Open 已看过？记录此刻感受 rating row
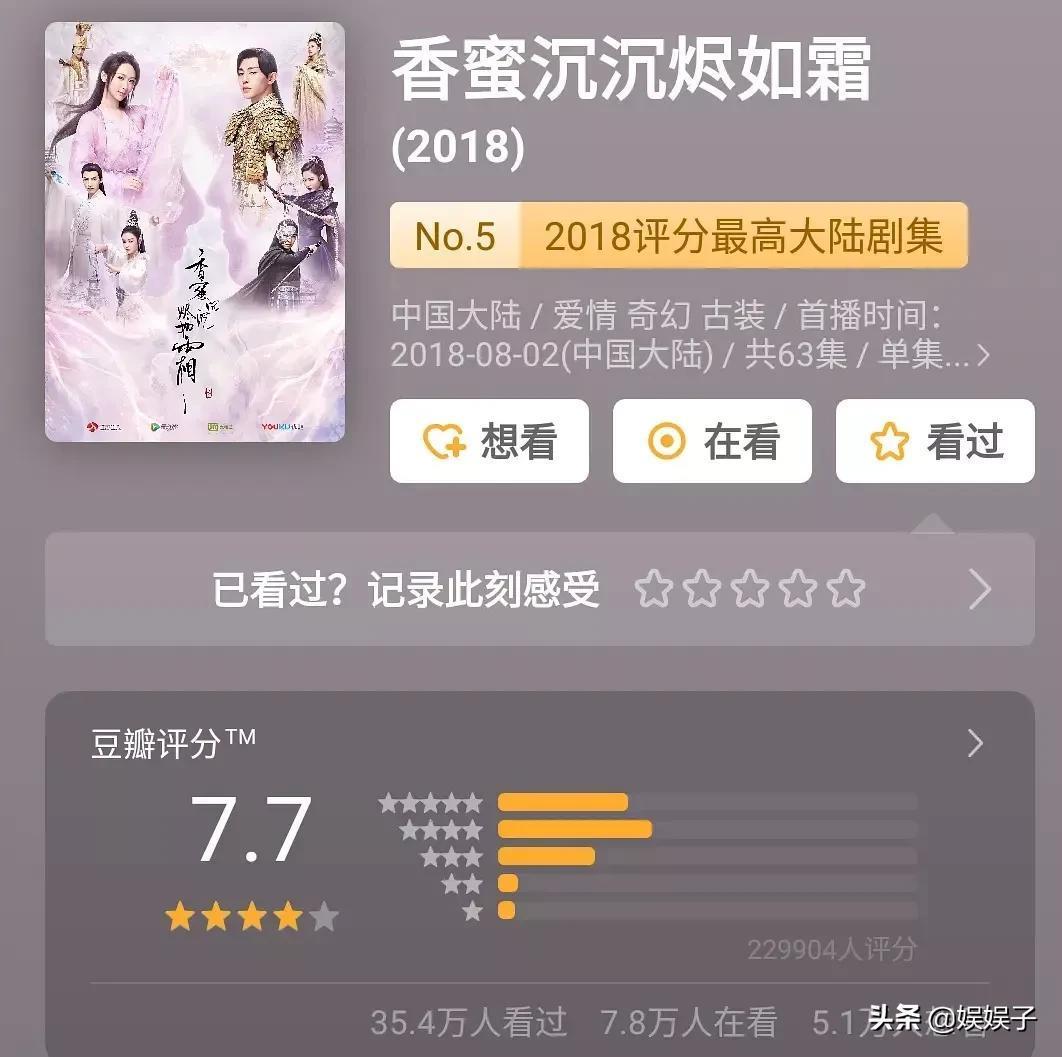Viewport: 1062px width, 1057px height. coord(539,589)
